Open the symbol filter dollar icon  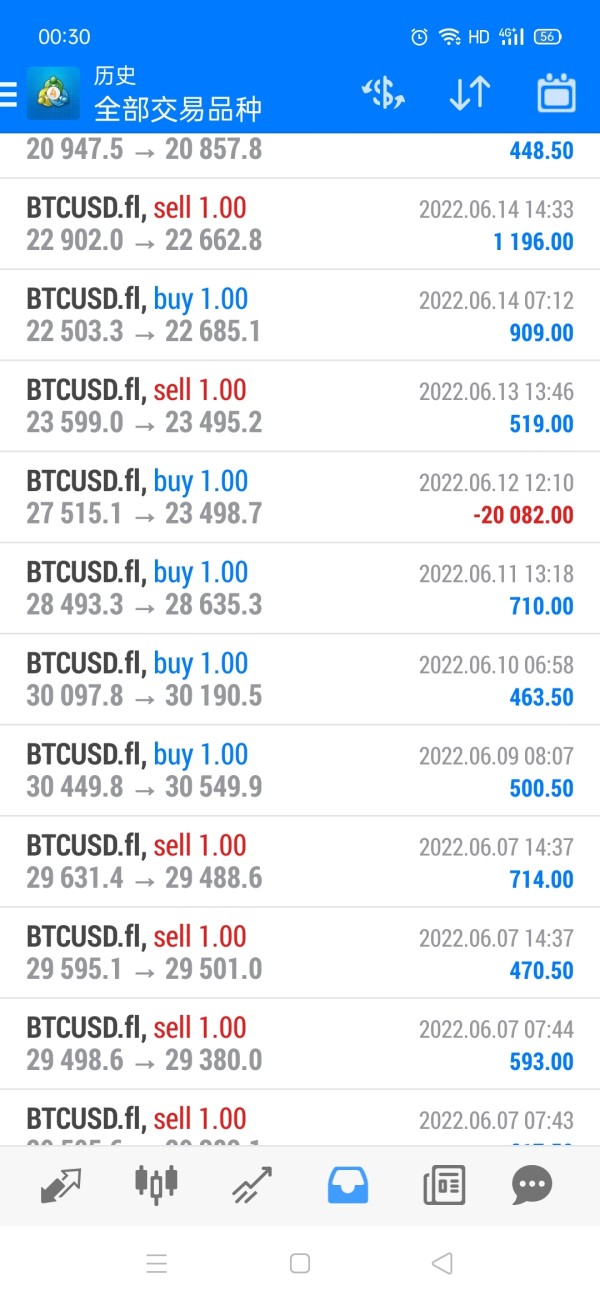(x=382, y=94)
